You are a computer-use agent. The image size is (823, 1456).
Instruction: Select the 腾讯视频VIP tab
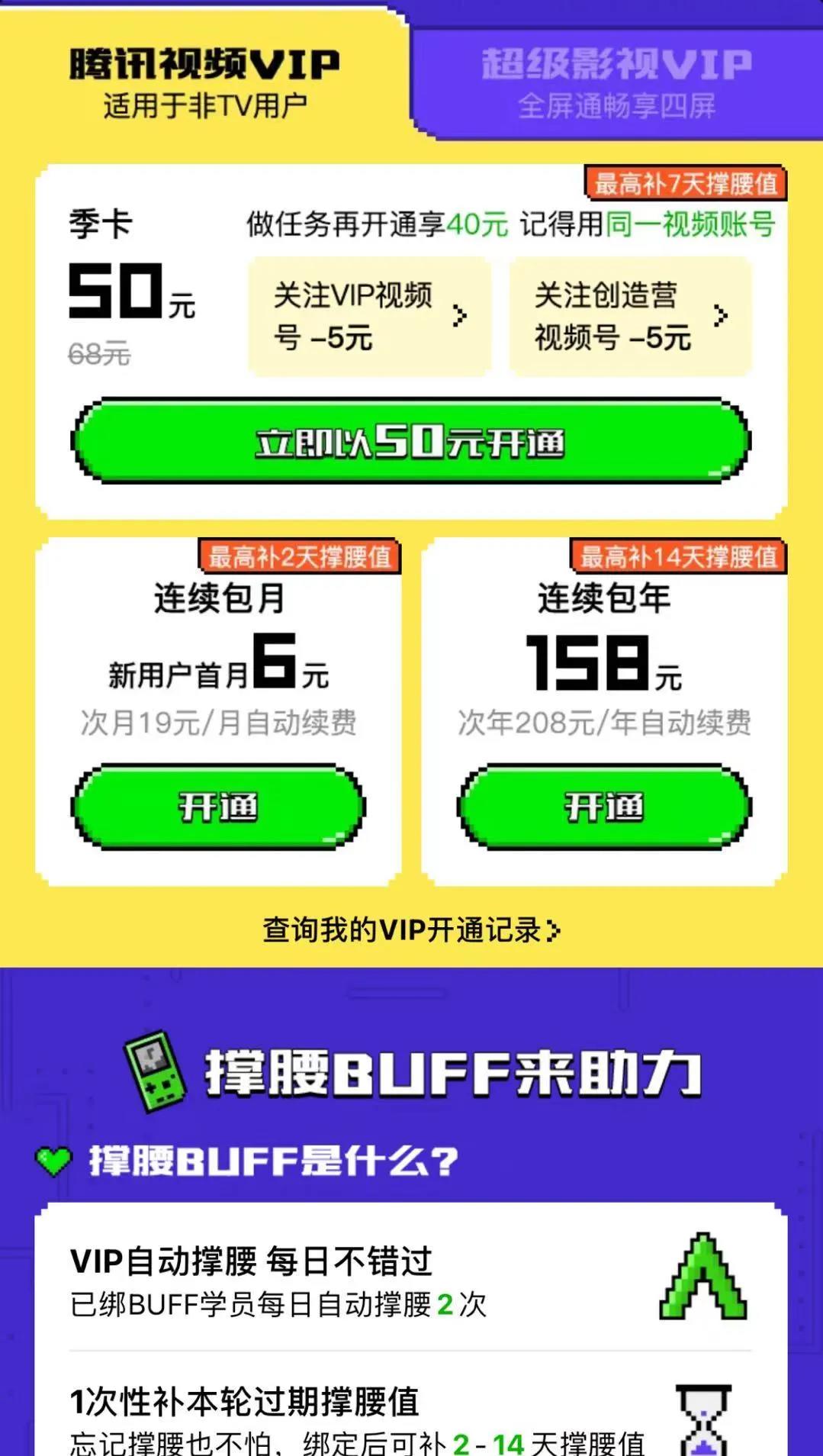204,80
